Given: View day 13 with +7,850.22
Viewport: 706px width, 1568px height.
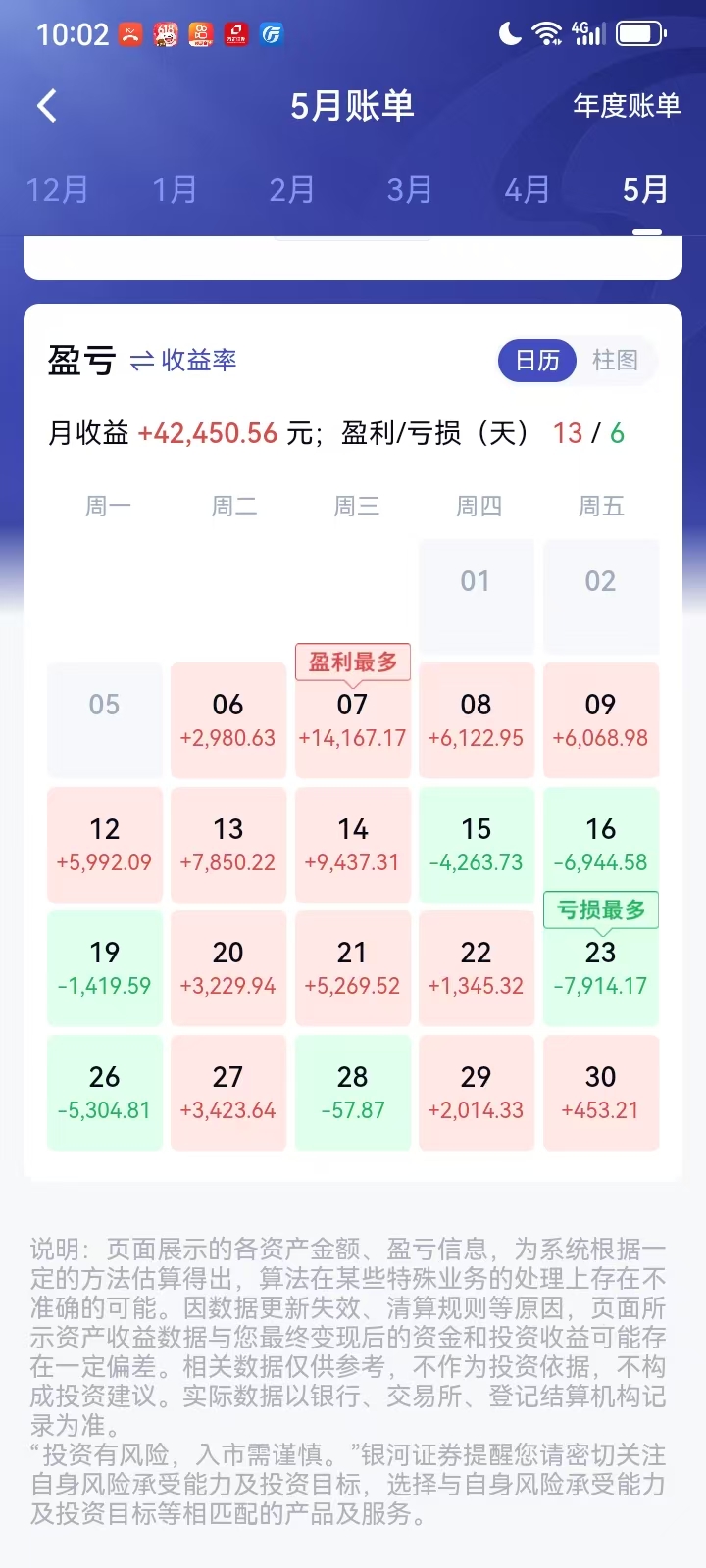Looking at the screenshot, I should 227,844.
